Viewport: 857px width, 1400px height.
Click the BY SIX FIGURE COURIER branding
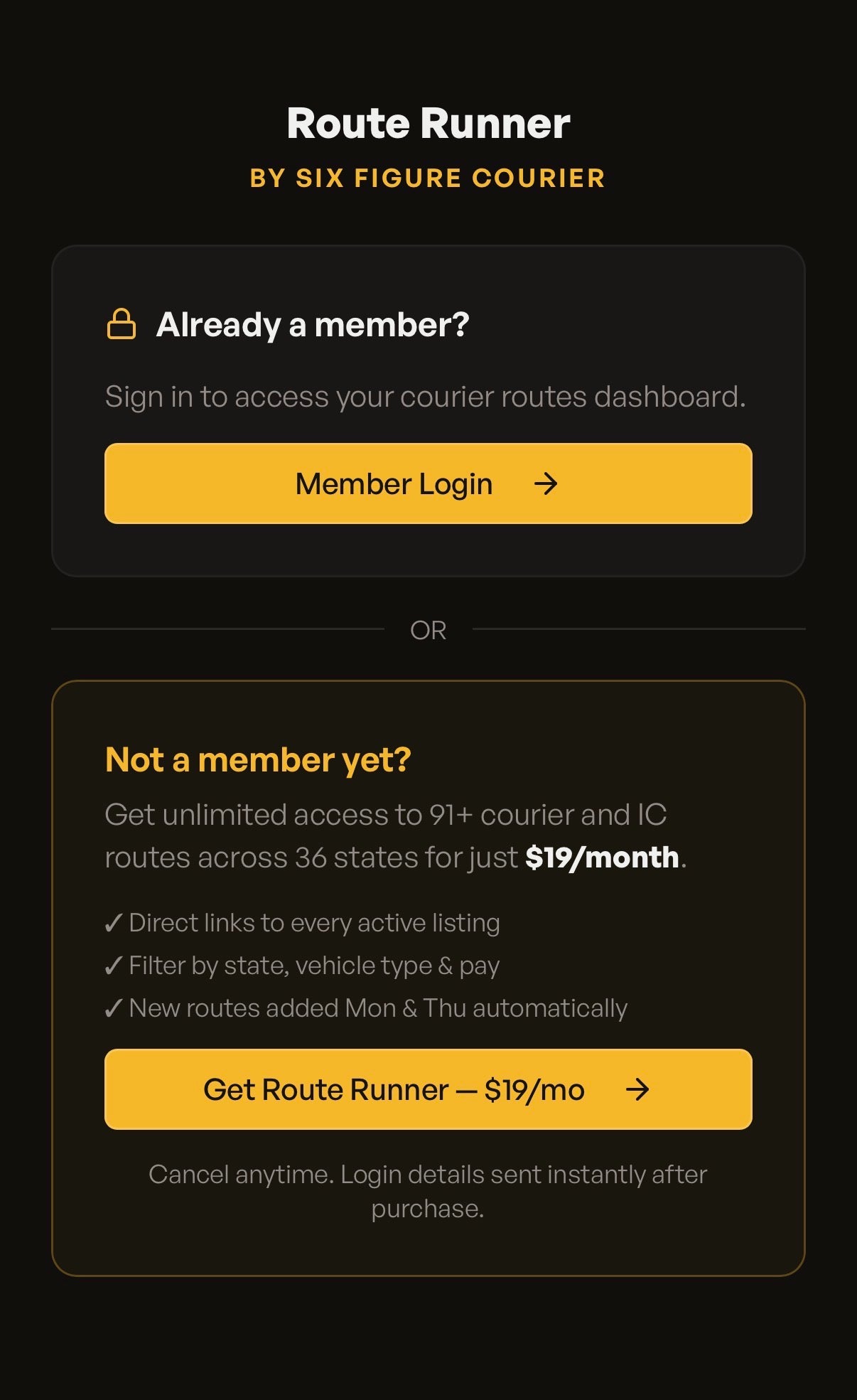(x=428, y=178)
